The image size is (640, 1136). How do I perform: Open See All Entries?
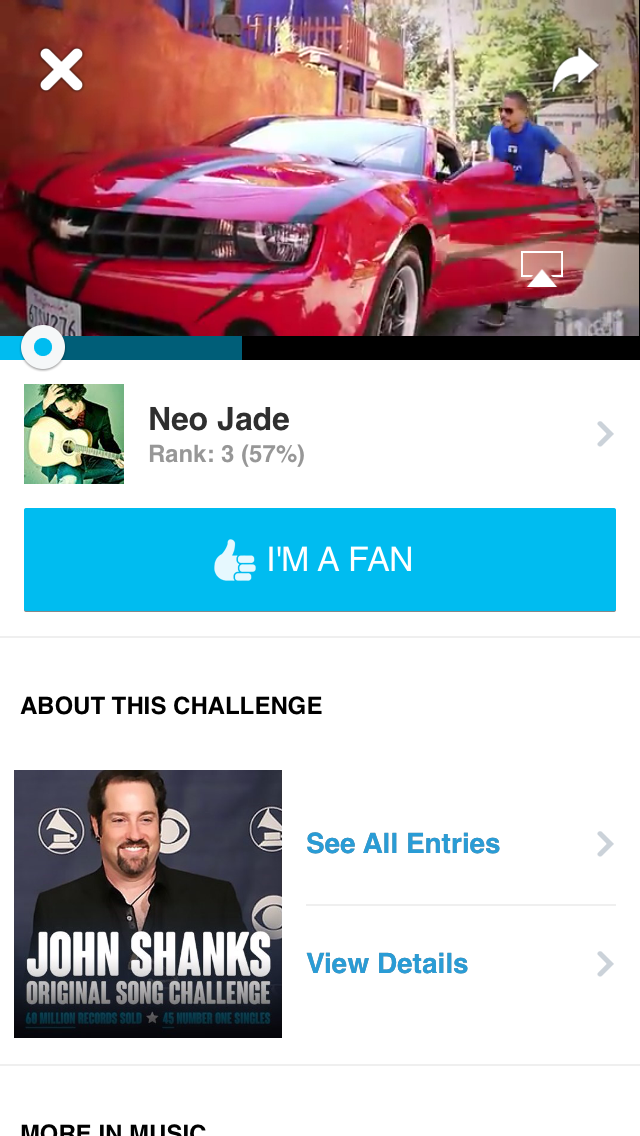[x=460, y=844]
